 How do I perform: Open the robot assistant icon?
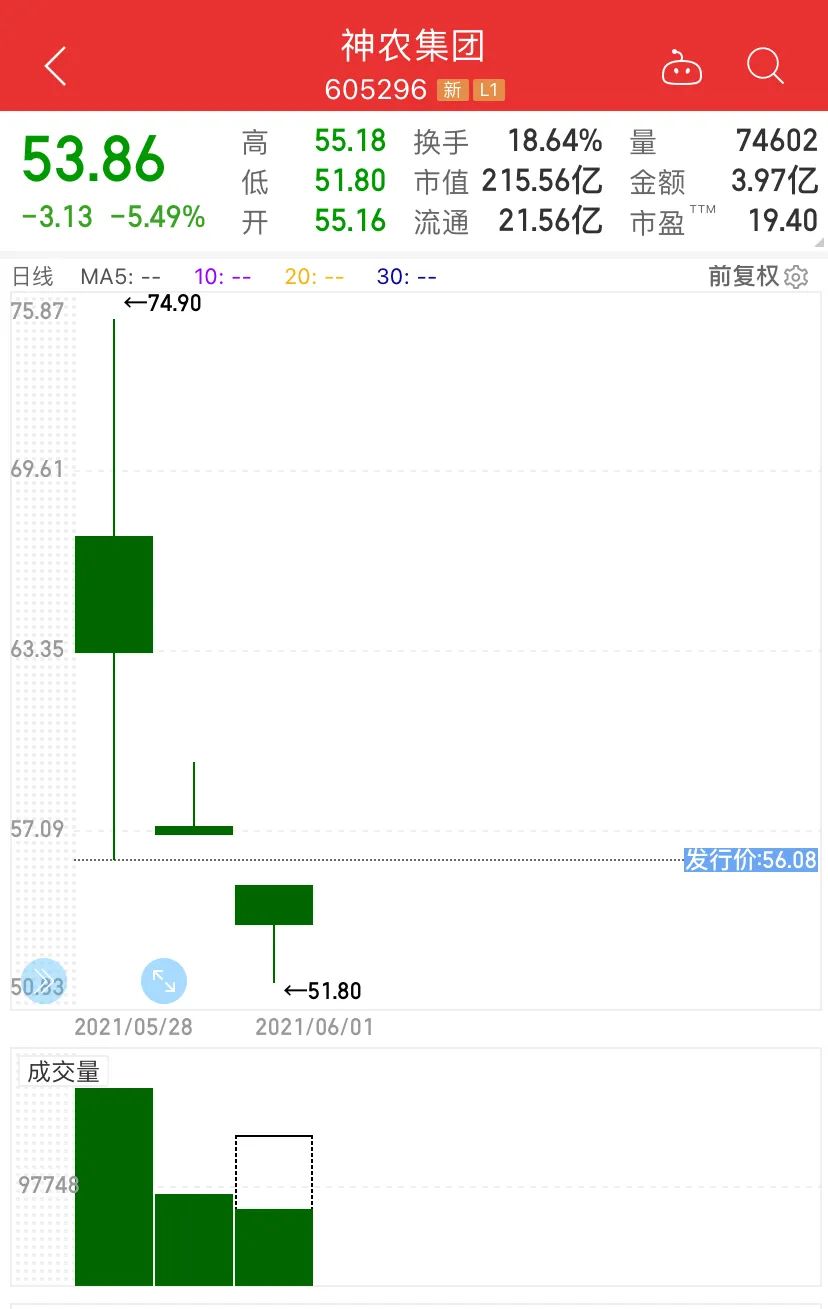click(x=681, y=68)
